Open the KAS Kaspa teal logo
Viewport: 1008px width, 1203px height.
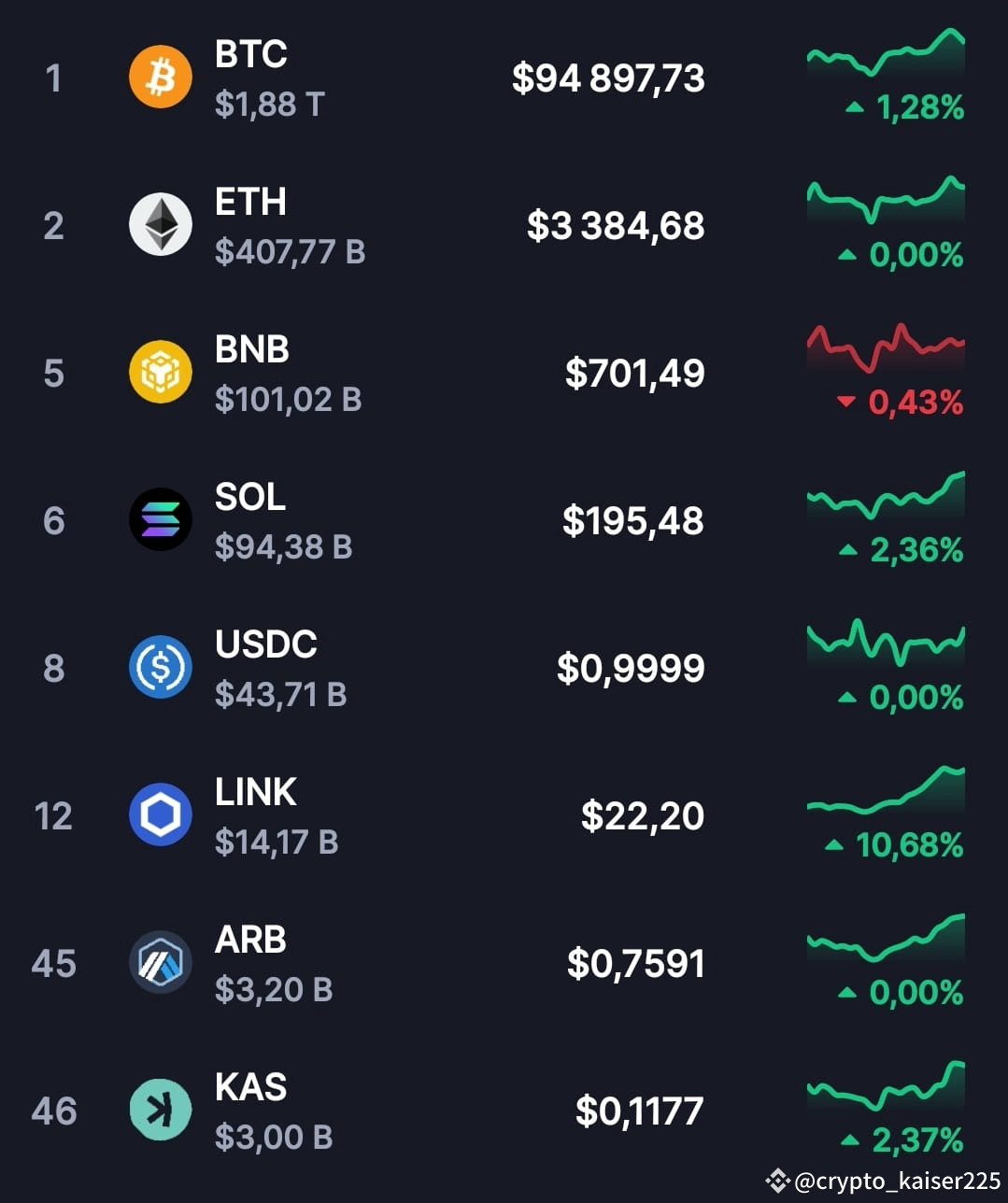tap(160, 1110)
